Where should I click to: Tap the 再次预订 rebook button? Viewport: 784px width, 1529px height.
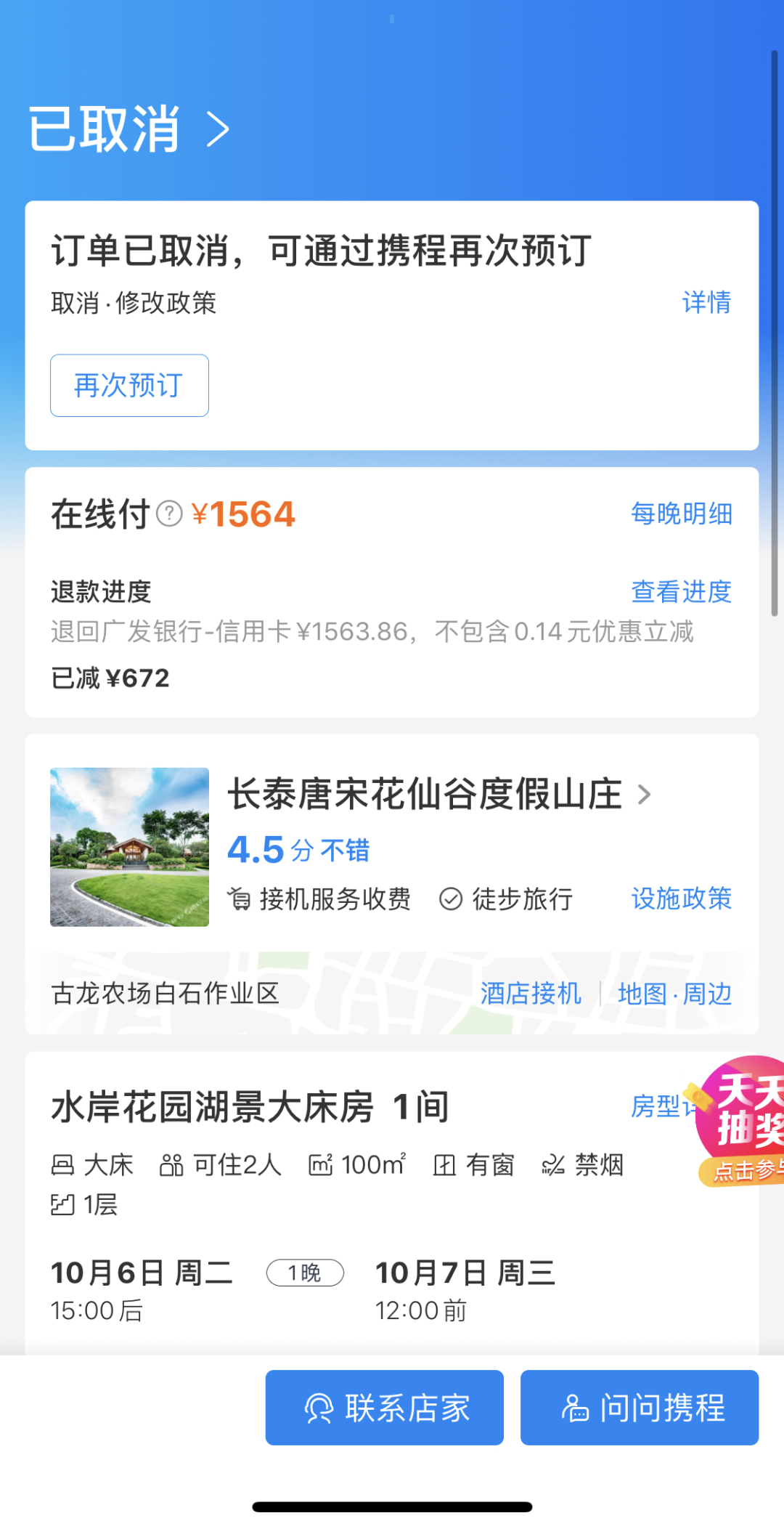click(128, 386)
